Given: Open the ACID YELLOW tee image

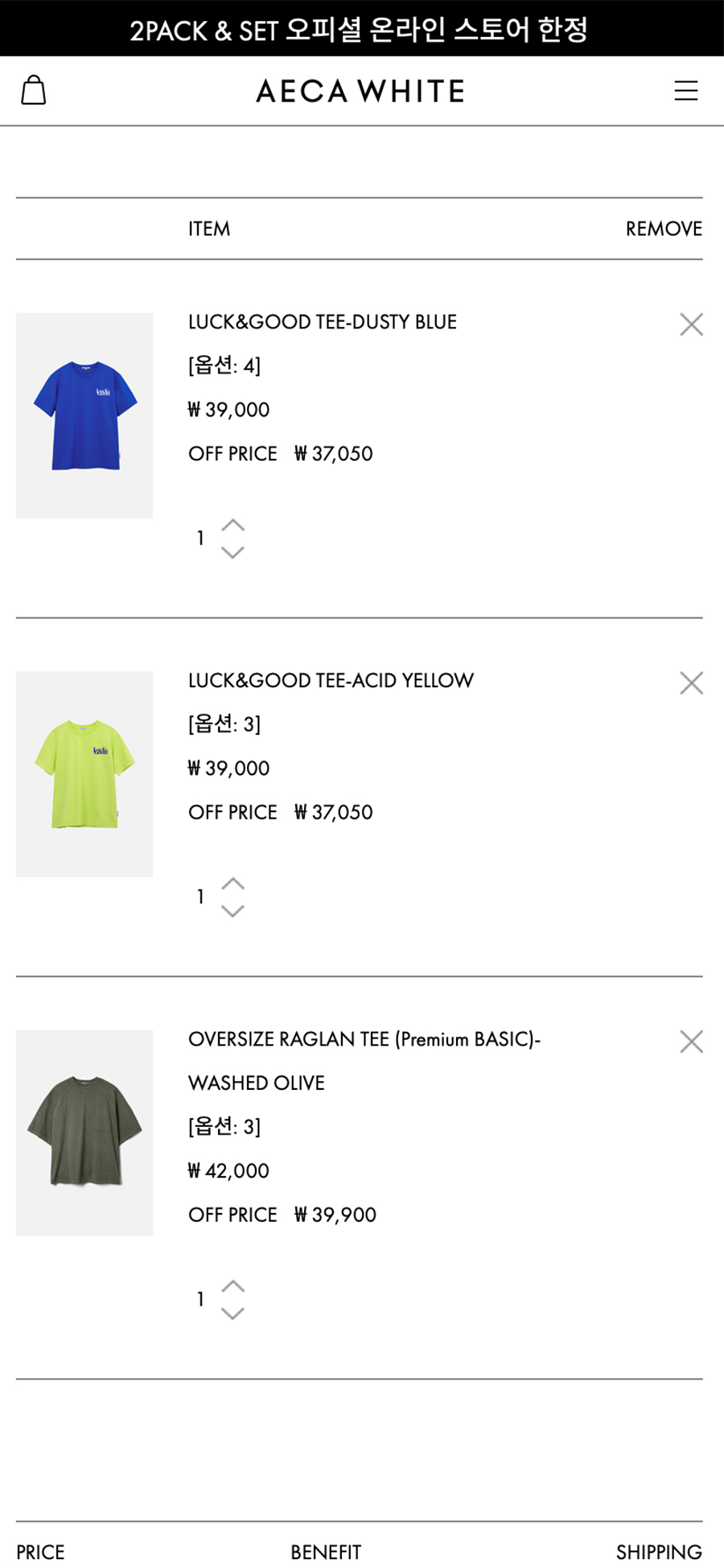Looking at the screenshot, I should click(x=84, y=774).
